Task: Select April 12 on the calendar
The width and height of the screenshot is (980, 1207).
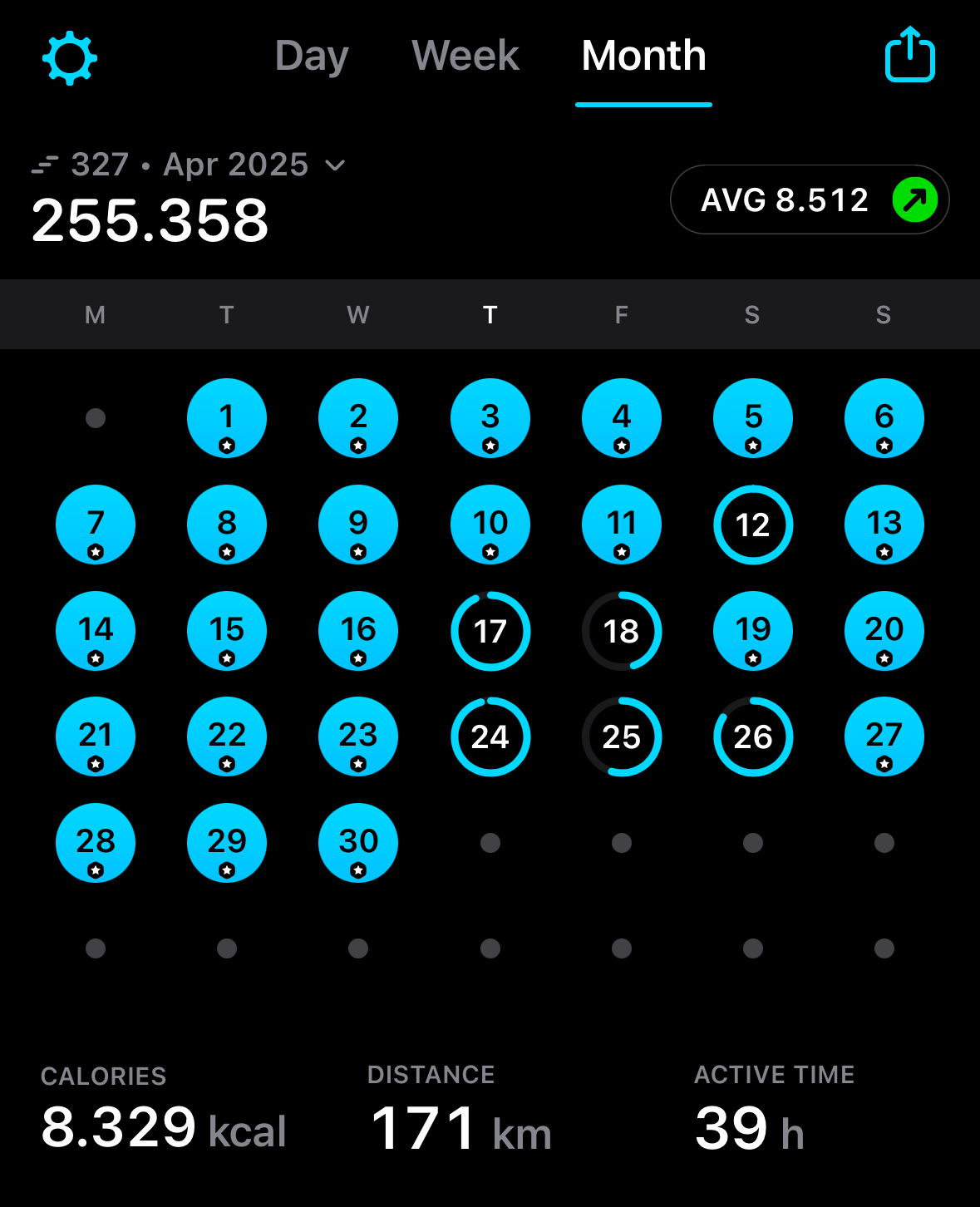Action: [753, 525]
